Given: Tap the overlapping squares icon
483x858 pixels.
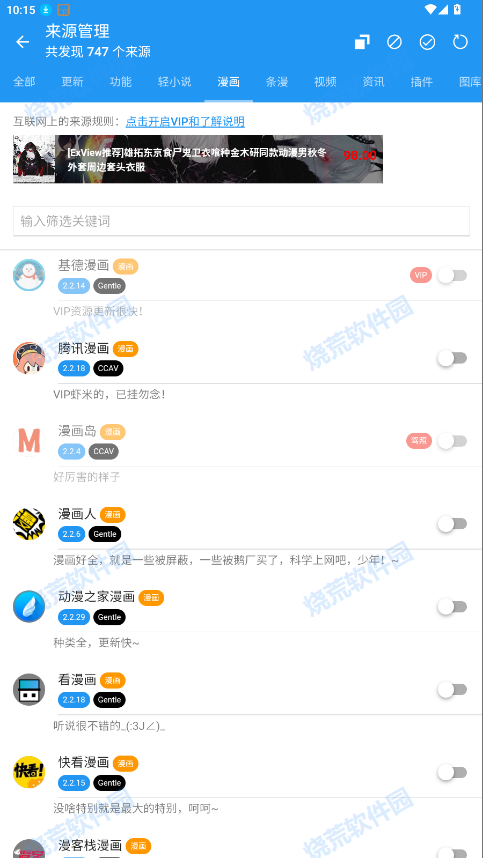Looking at the screenshot, I should (x=362, y=42).
